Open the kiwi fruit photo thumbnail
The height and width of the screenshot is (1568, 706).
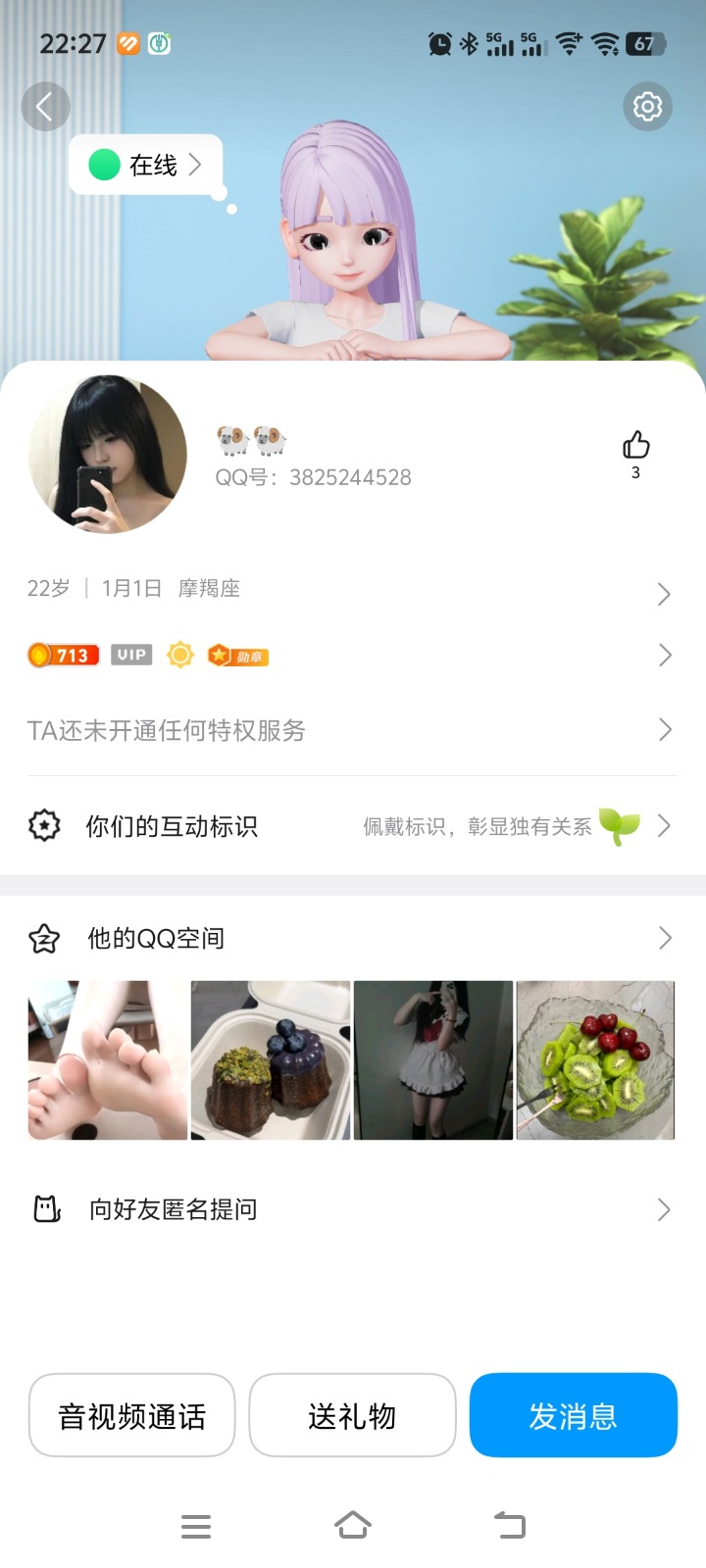pyautogui.click(x=595, y=1059)
